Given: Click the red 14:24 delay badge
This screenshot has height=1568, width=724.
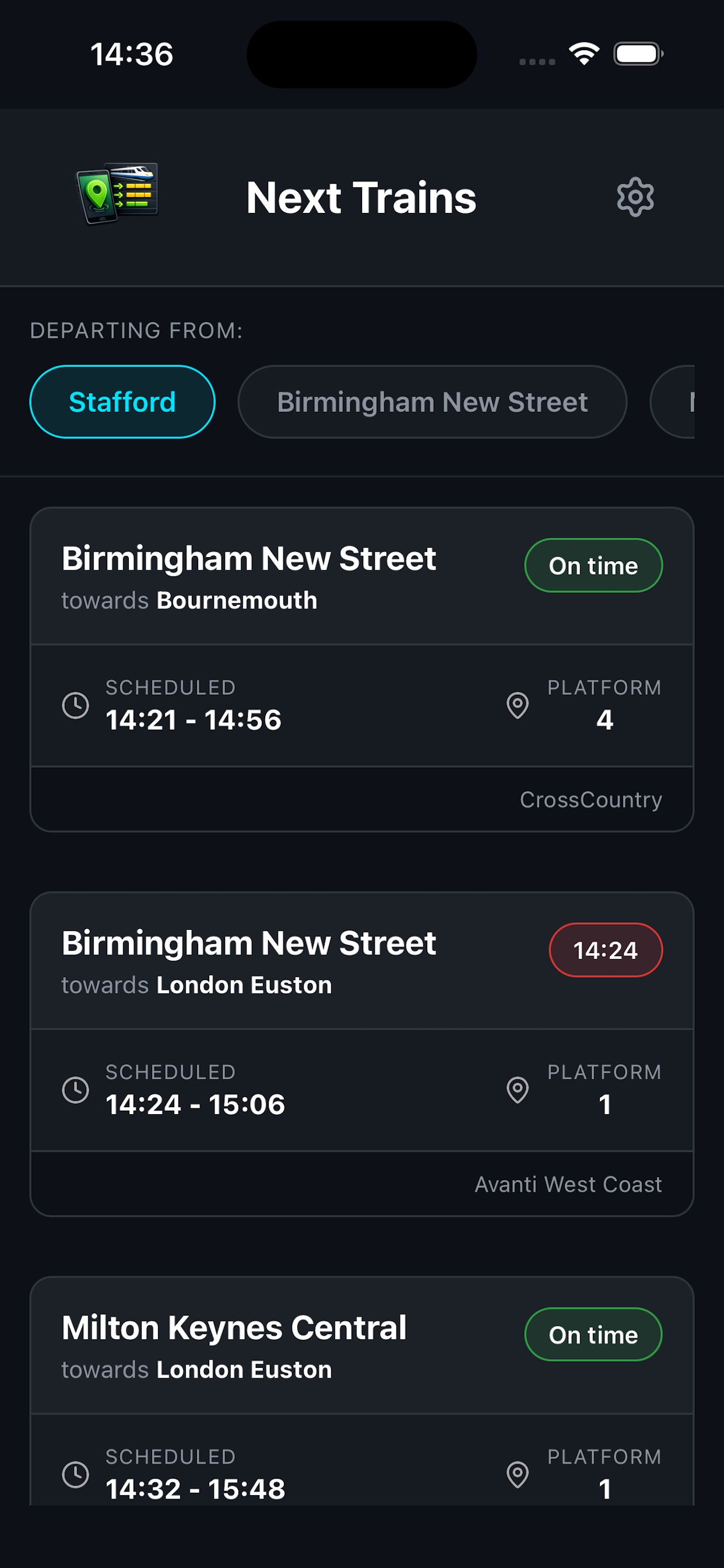Looking at the screenshot, I should click(x=605, y=950).
